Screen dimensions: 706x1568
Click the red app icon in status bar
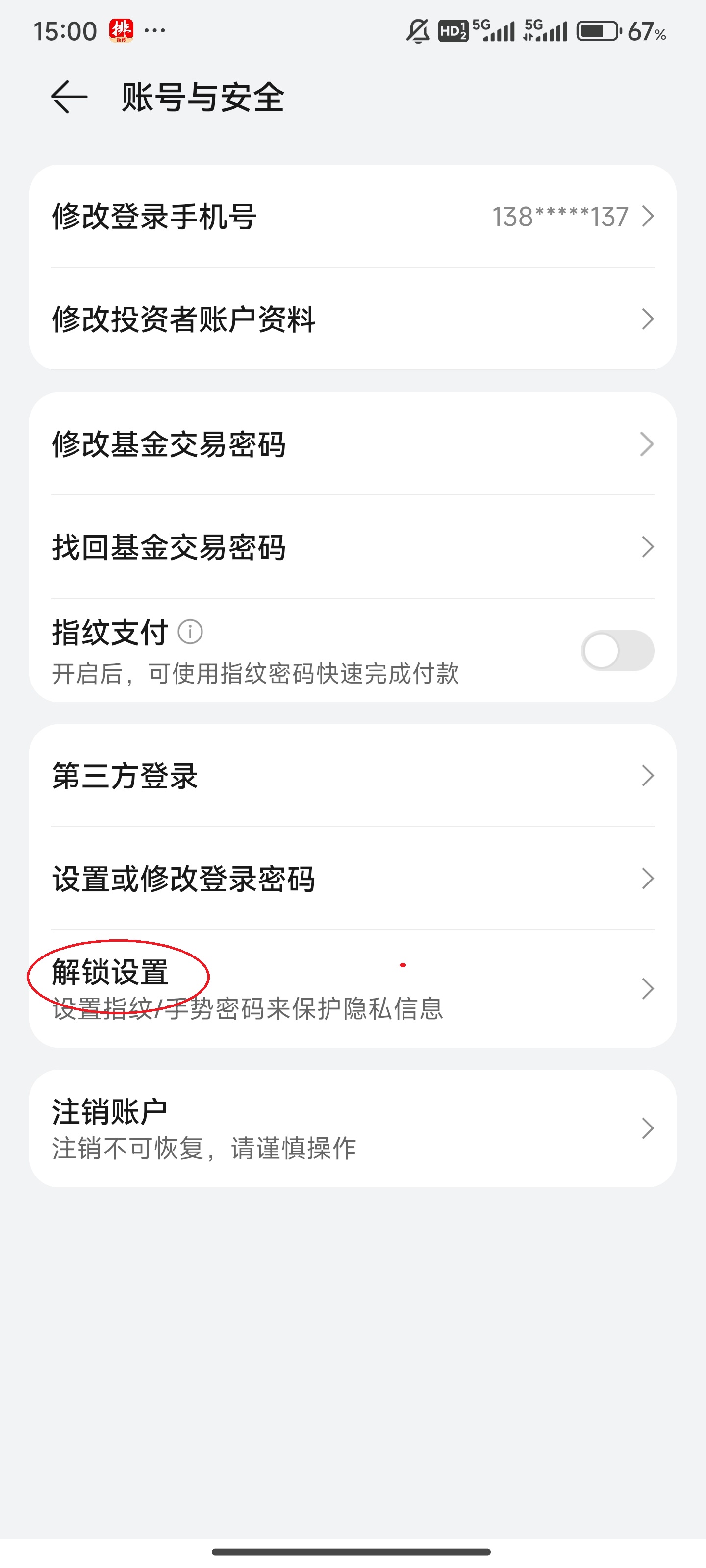point(120,30)
